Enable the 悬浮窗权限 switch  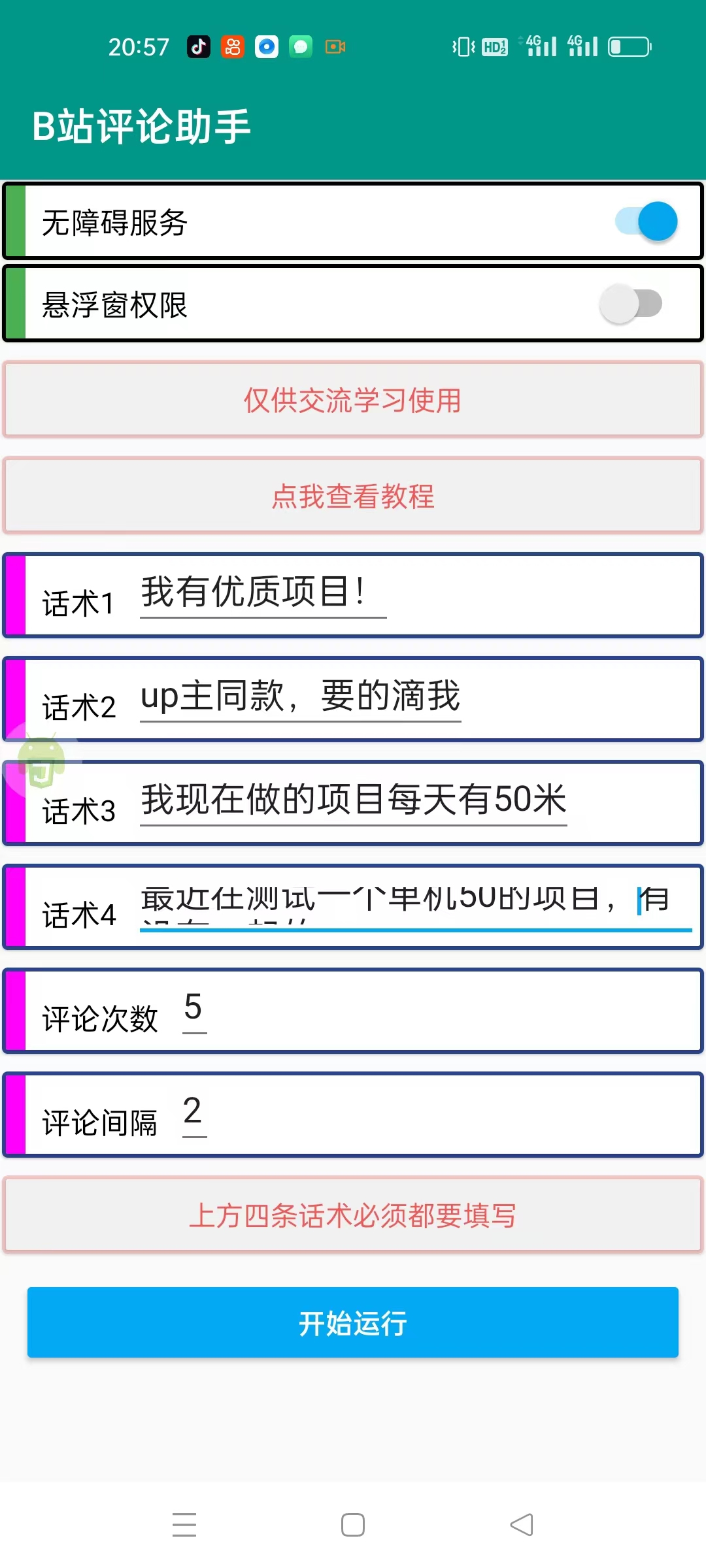click(x=631, y=304)
